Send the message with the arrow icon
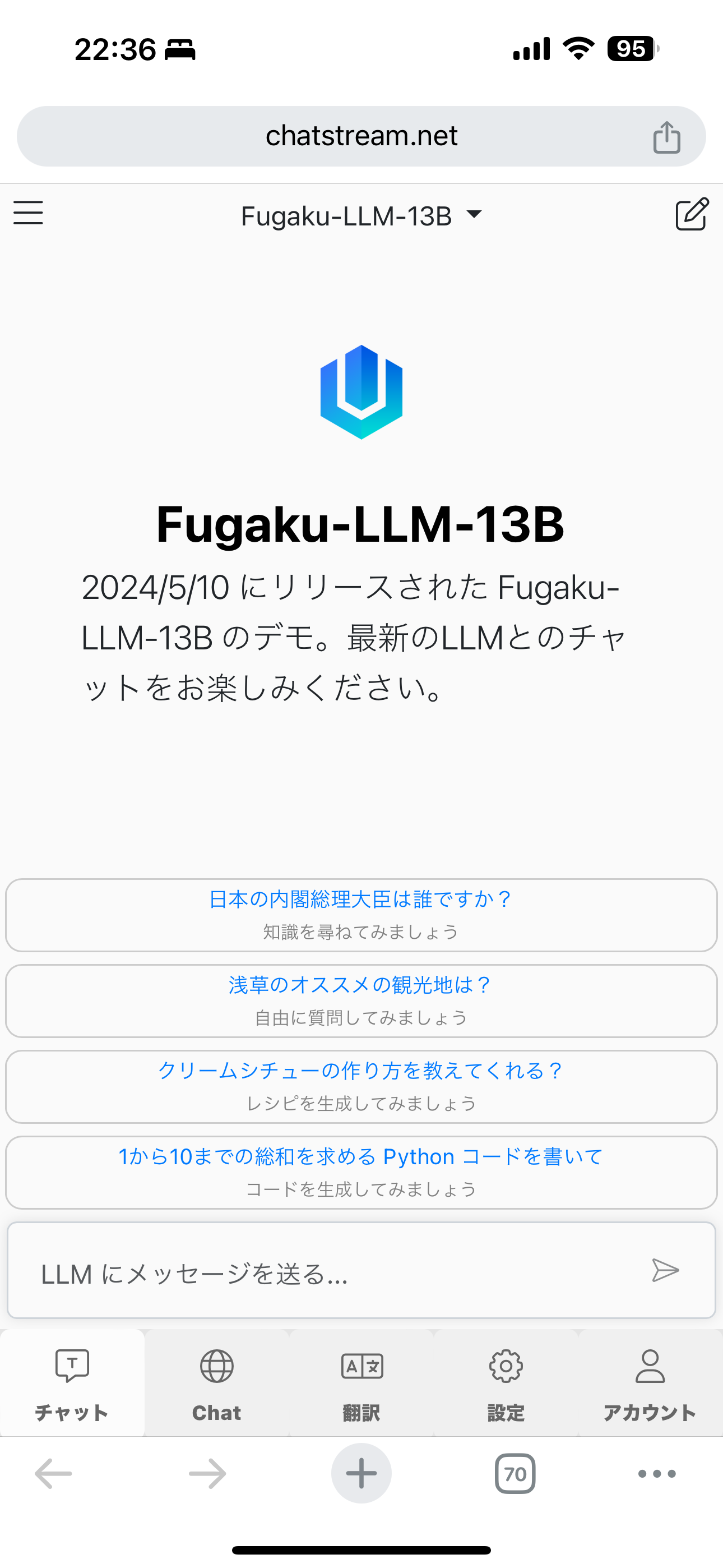723x1568 pixels. [665, 1270]
